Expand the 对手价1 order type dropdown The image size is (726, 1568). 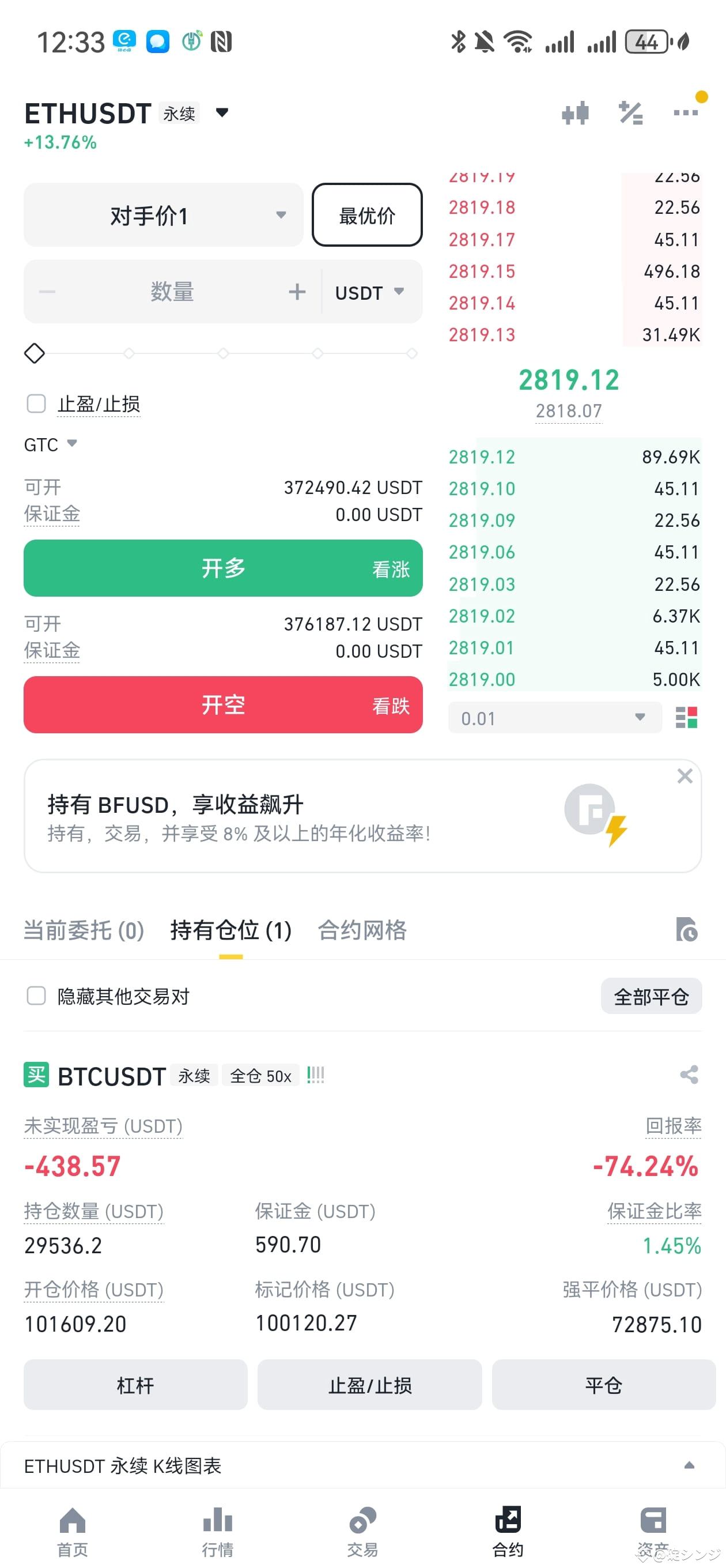pyautogui.click(x=162, y=215)
